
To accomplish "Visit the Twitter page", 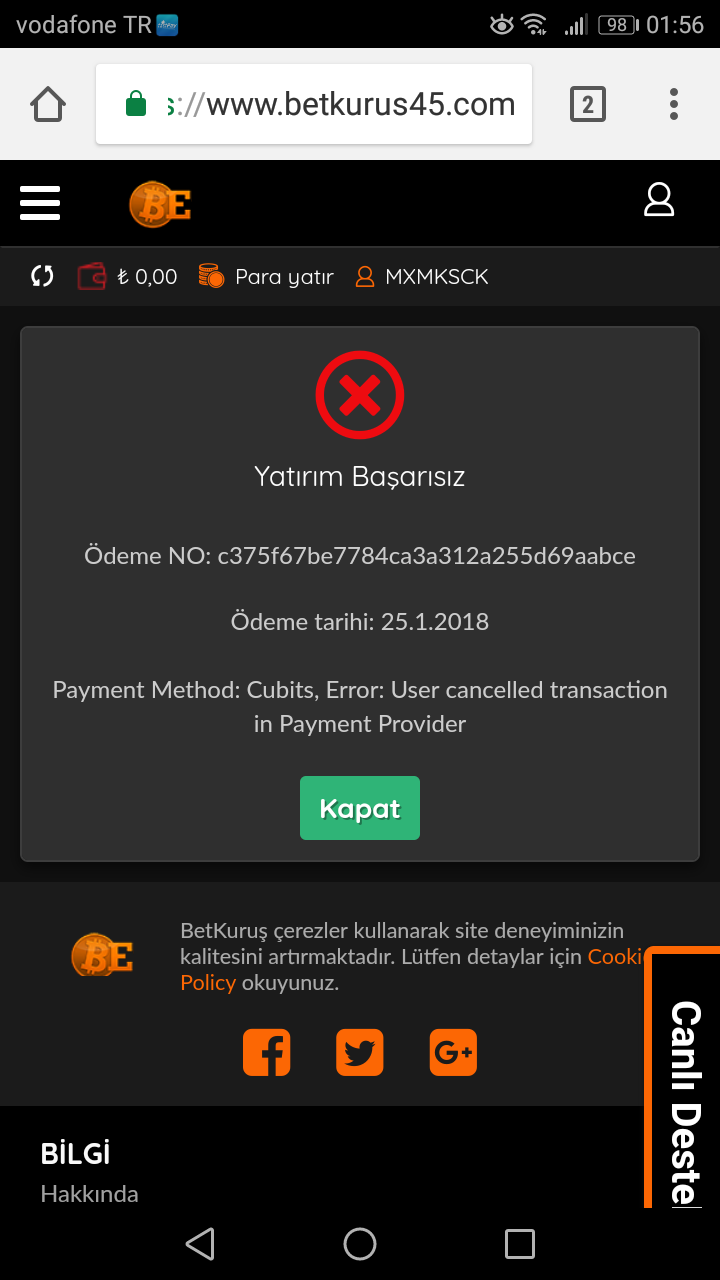I will (360, 1052).
